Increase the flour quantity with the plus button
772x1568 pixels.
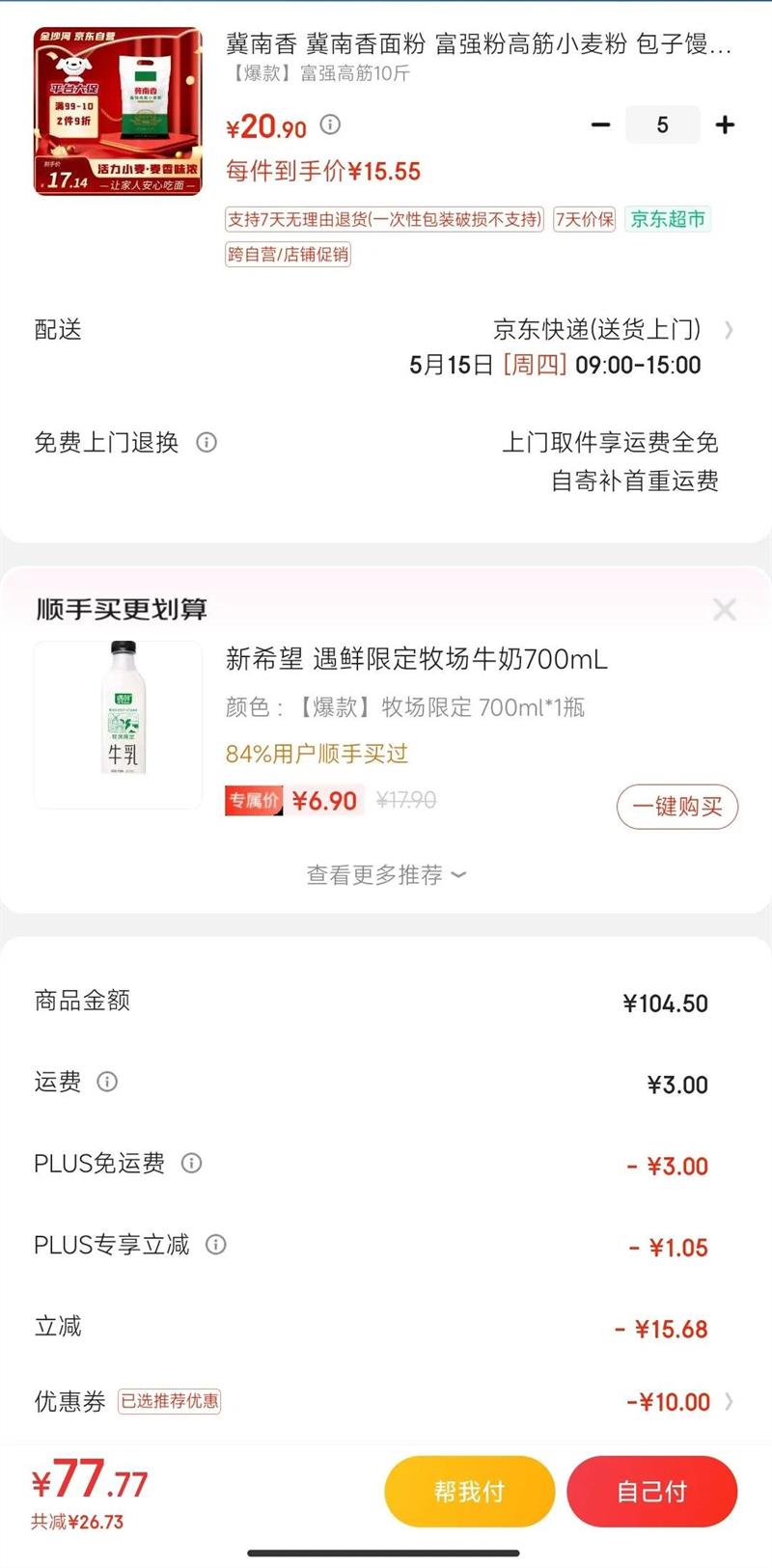click(x=725, y=124)
